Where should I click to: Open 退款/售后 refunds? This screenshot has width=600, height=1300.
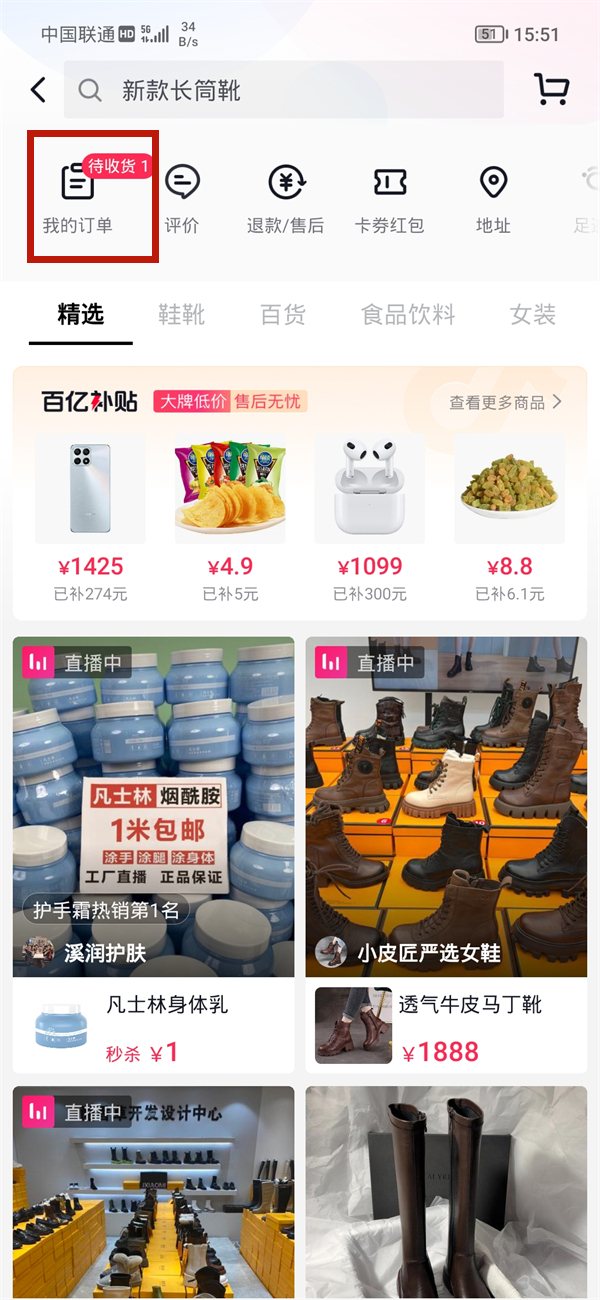(x=285, y=199)
